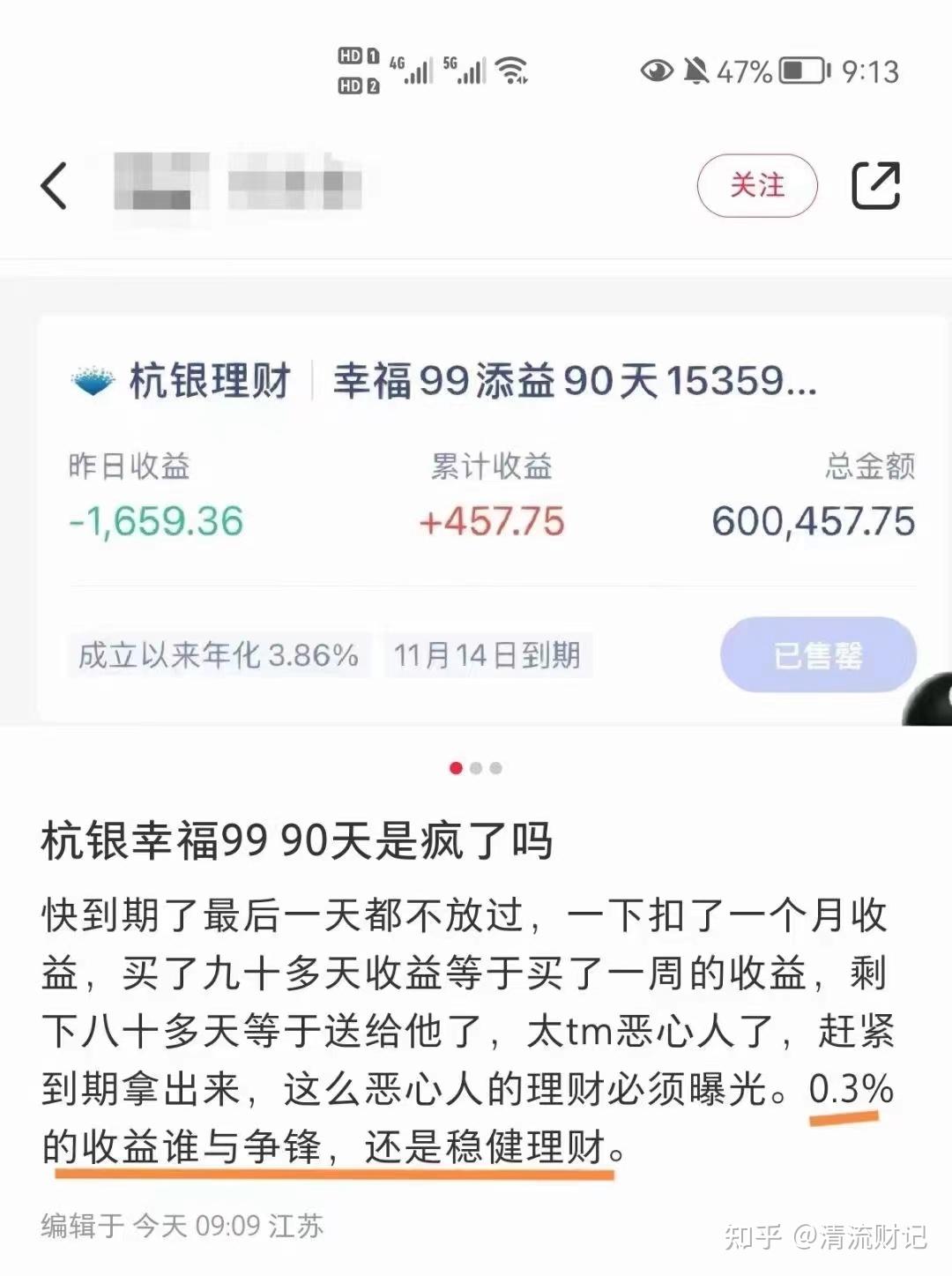The width and height of the screenshot is (952, 1276).
Task: Share this post via the share icon
Action: coord(875,185)
